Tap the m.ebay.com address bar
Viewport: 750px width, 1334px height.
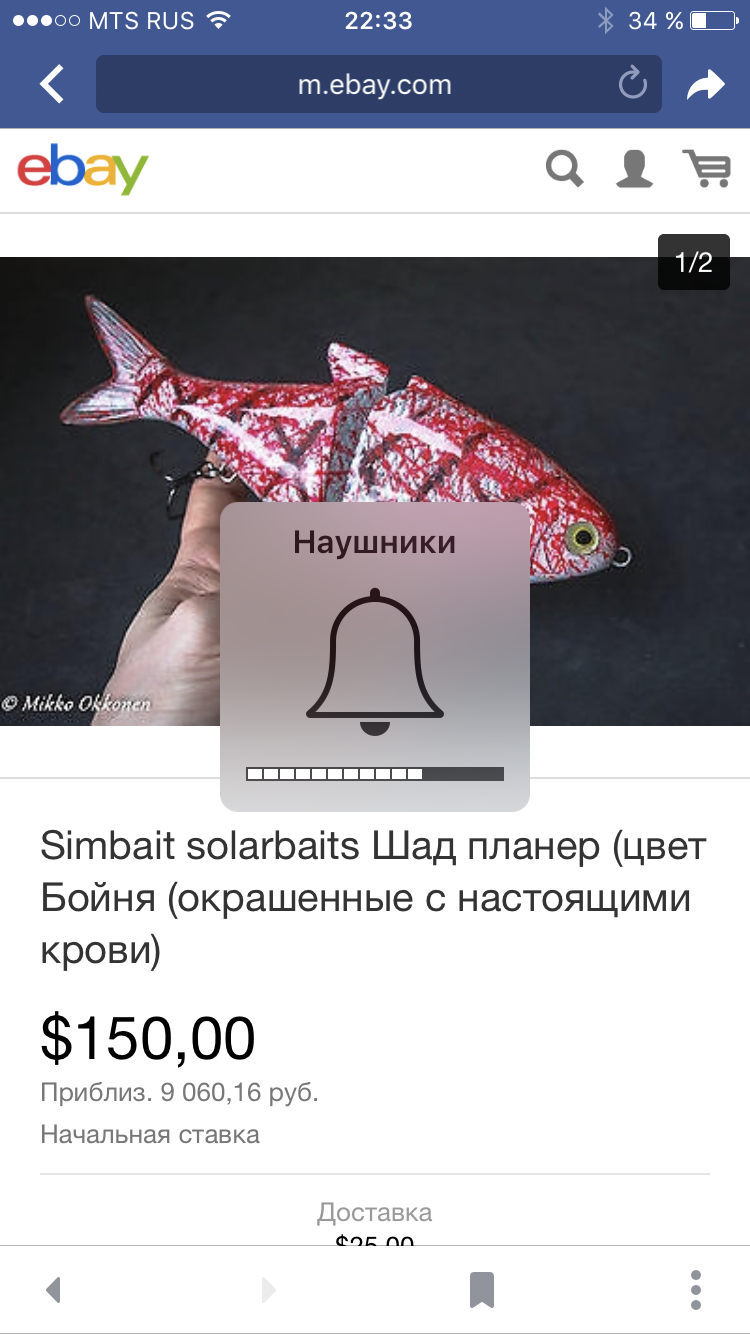coord(375,85)
